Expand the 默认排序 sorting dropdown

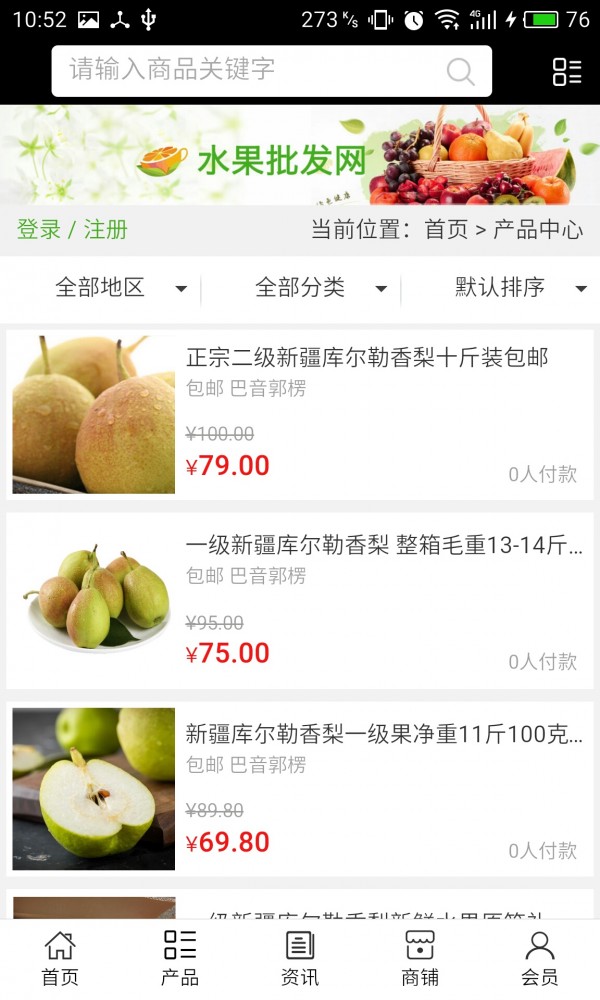[x=520, y=288]
